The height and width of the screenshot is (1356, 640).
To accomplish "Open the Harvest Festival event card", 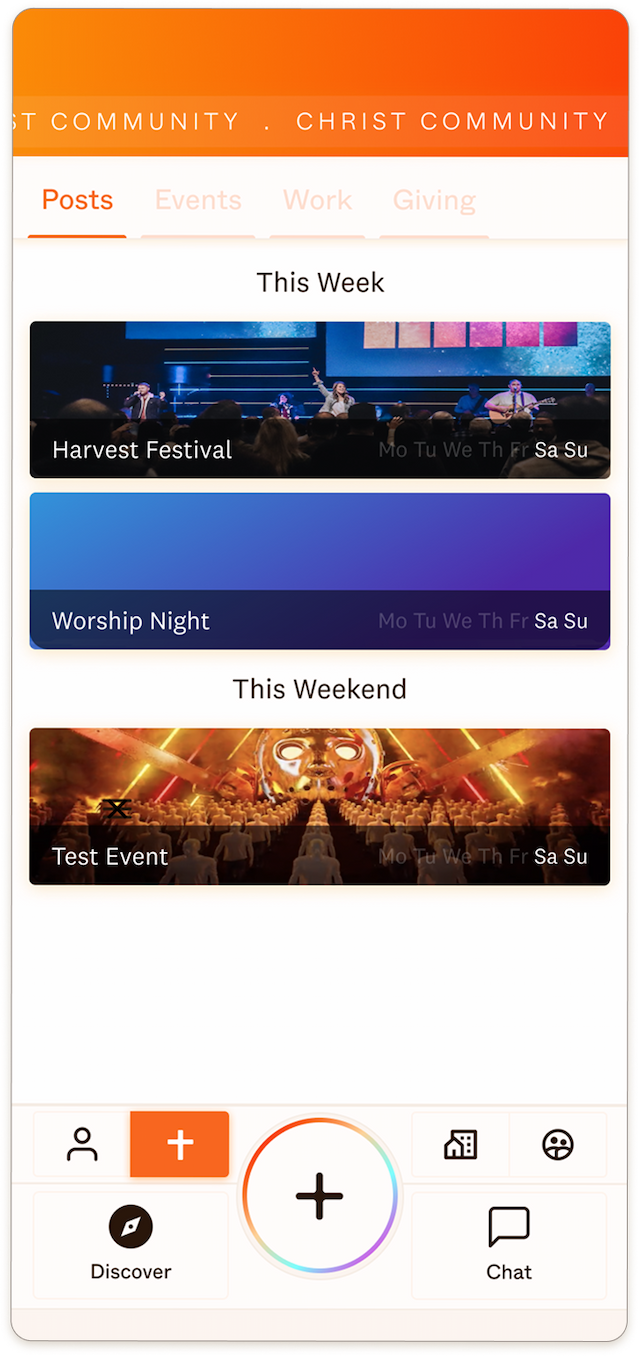I will [320, 400].
